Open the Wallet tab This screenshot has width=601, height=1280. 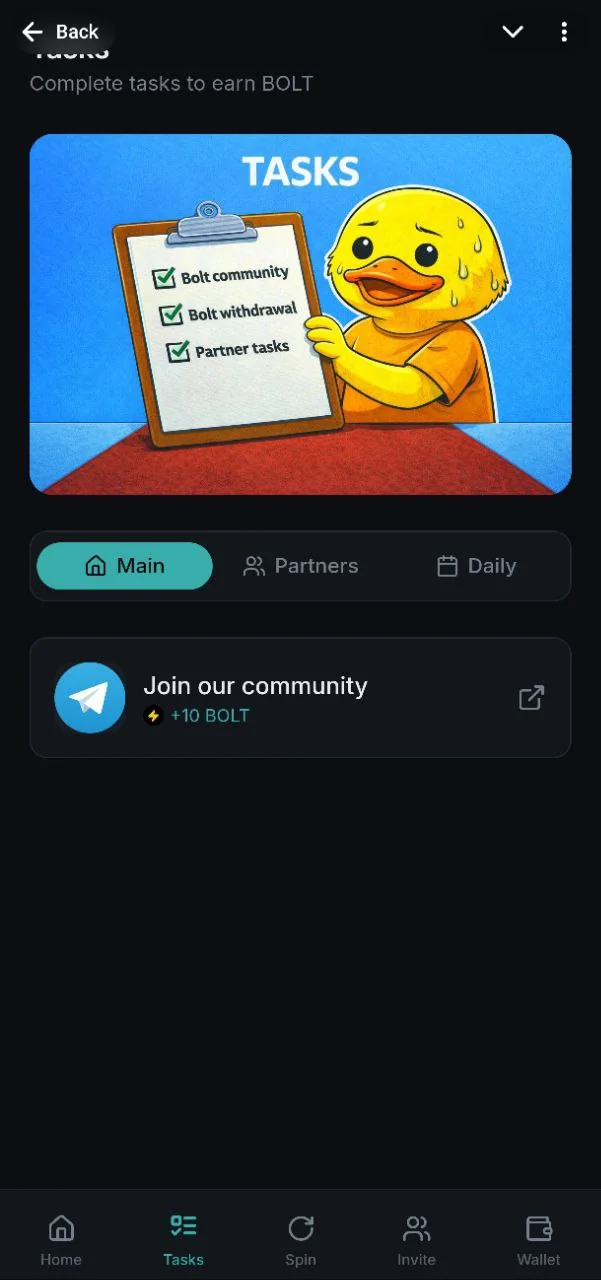pyautogui.click(x=538, y=1240)
